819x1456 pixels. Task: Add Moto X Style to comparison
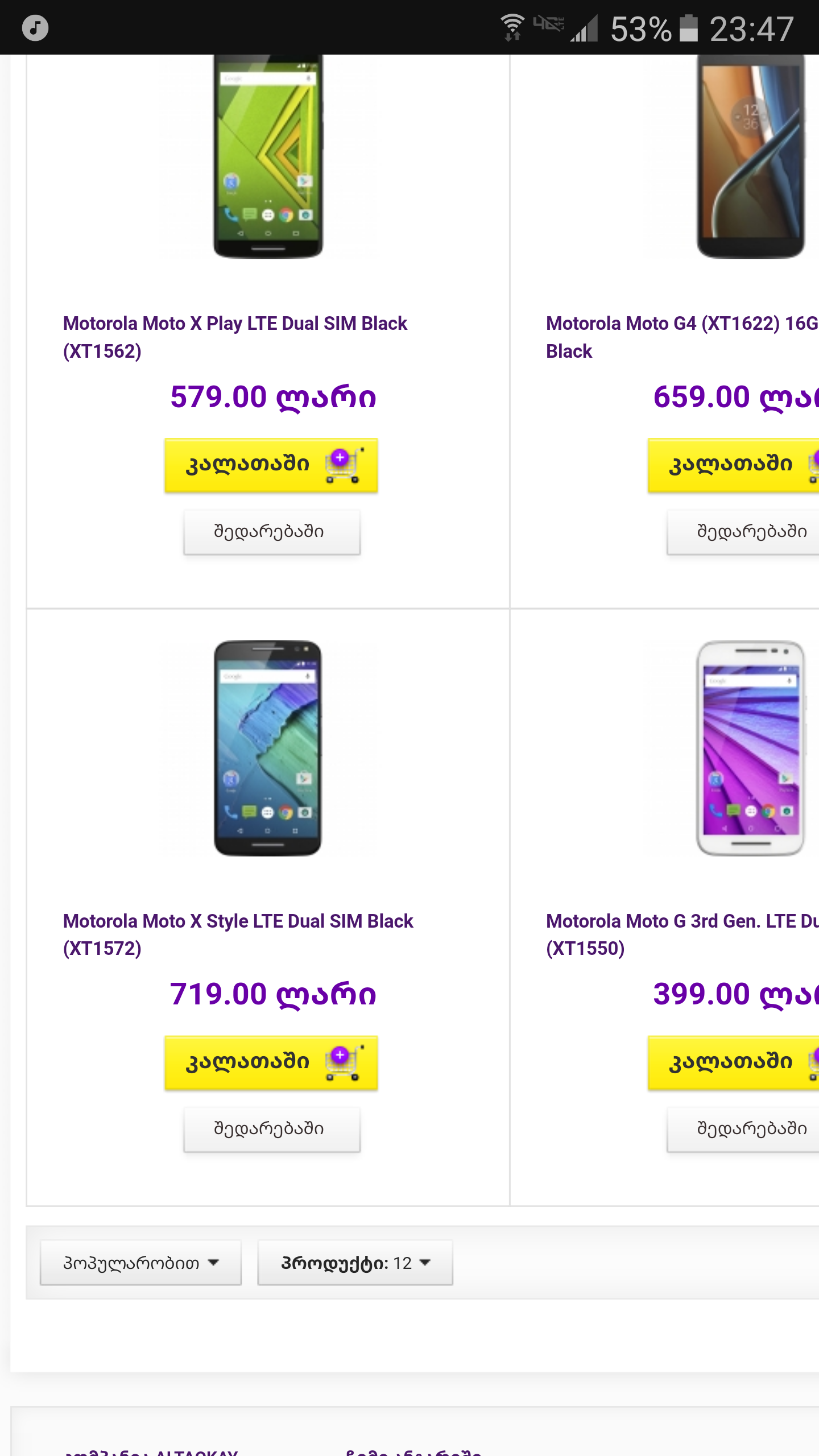coord(271,1129)
